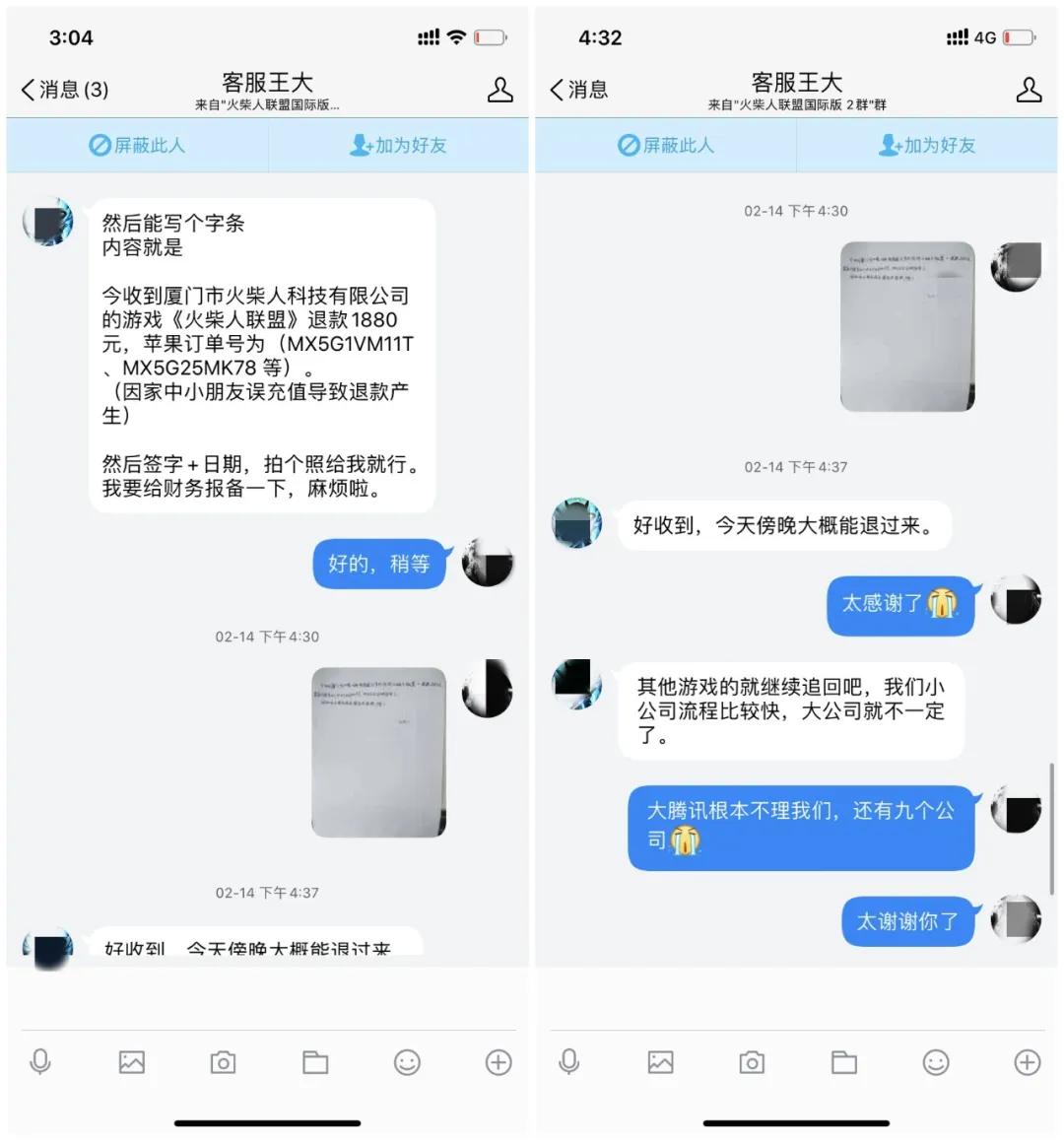Open the camera to take a photo
This screenshot has height=1143, width=1064.
point(222,1061)
